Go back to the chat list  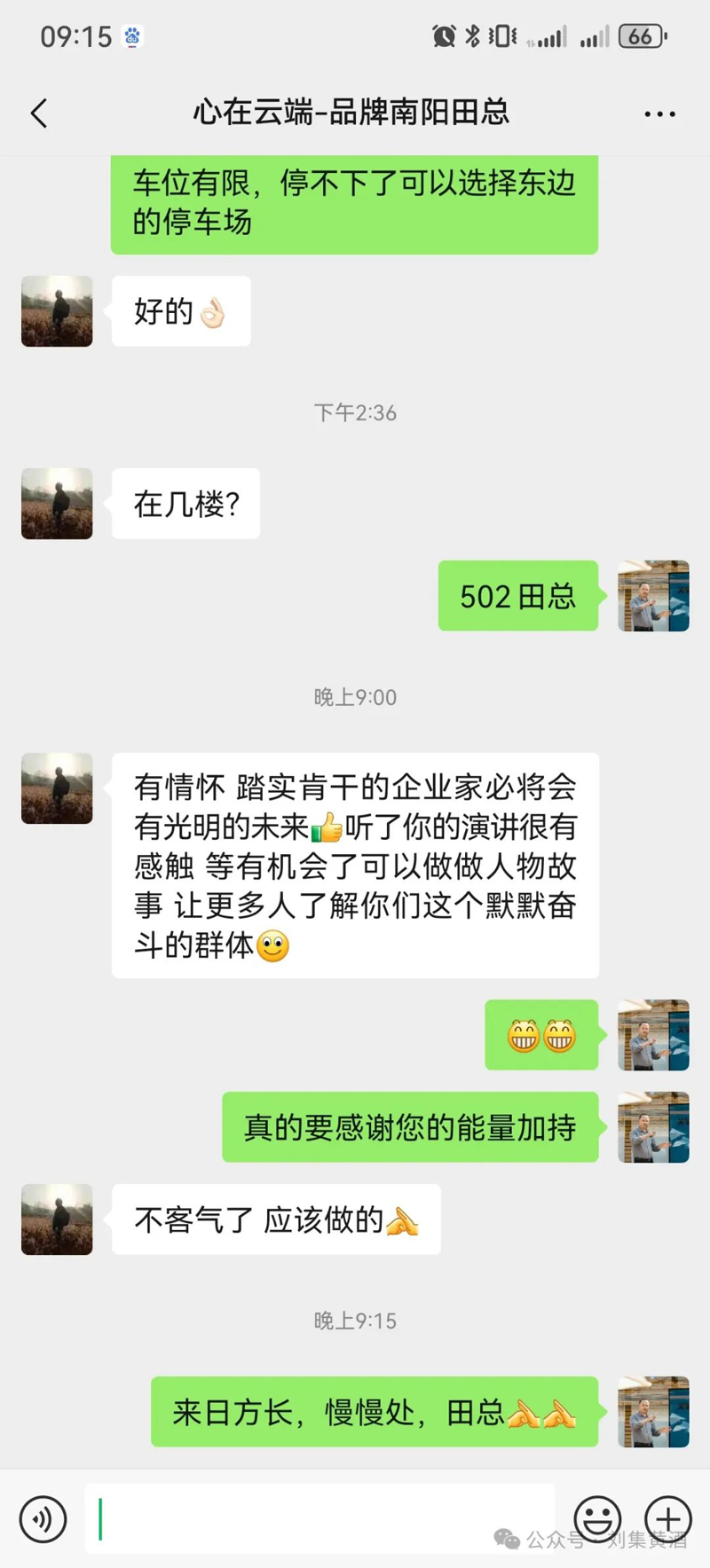(39, 114)
